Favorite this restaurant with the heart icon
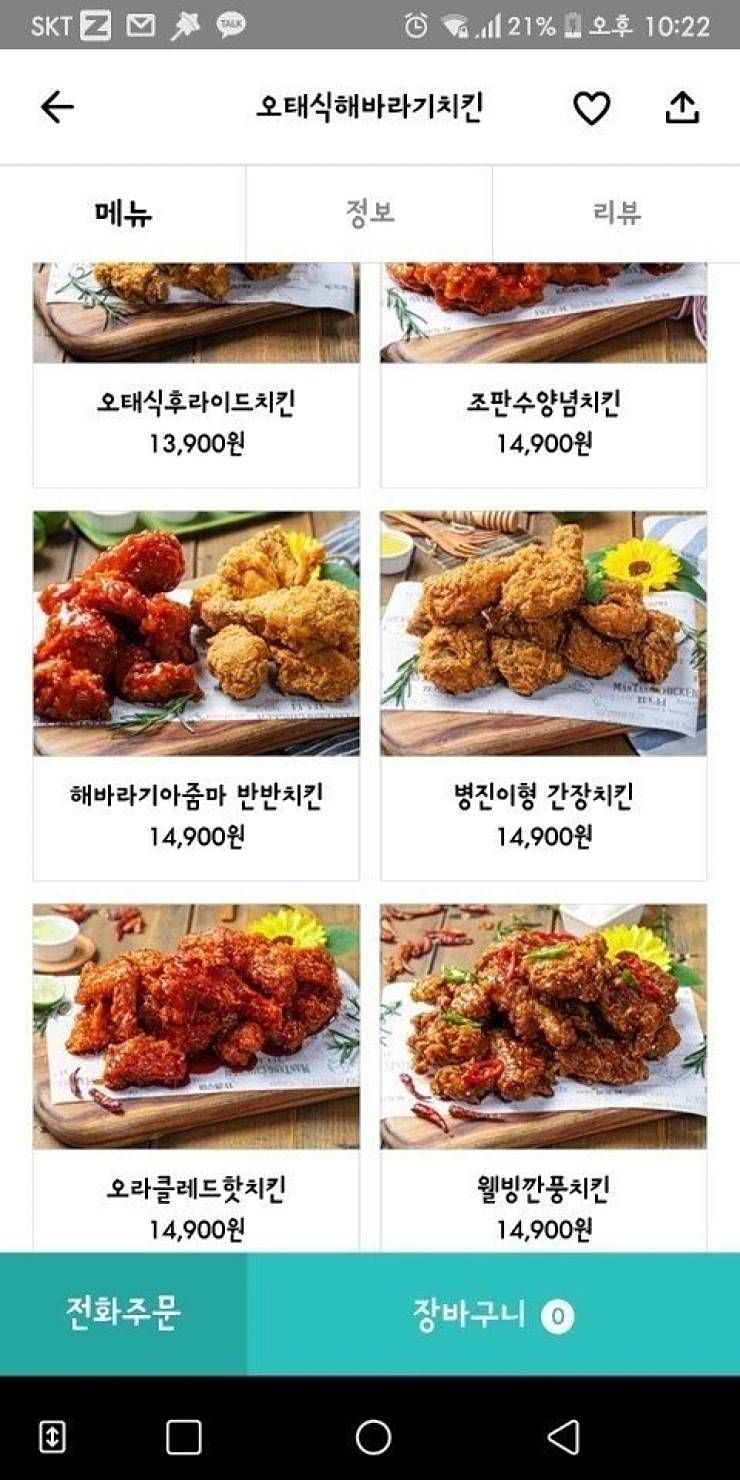740x1480 pixels. pyautogui.click(x=591, y=108)
